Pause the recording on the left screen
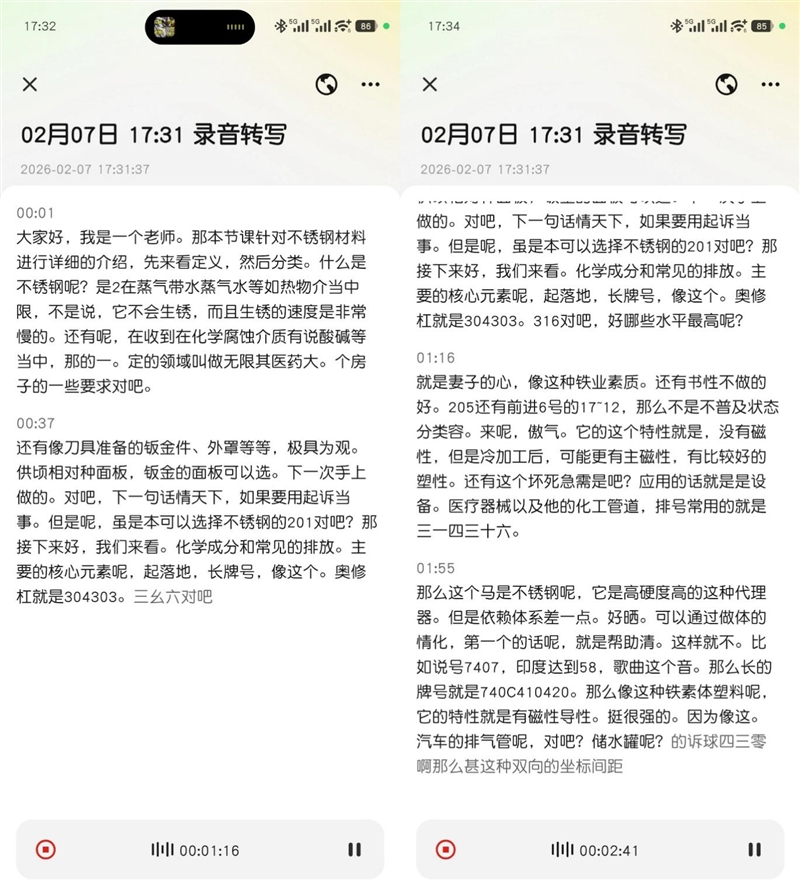Viewport: 800px width, 889px height. [354, 849]
